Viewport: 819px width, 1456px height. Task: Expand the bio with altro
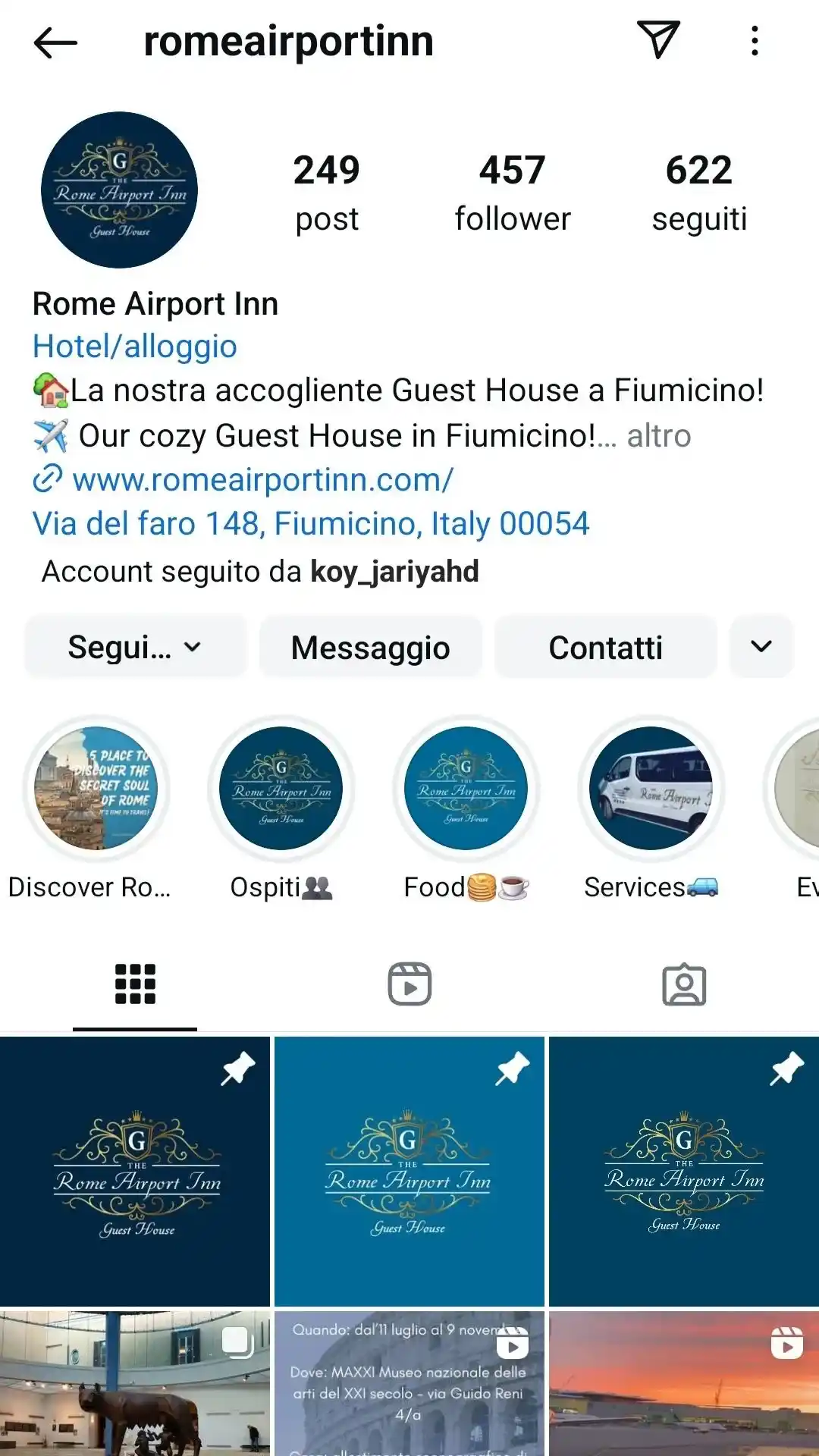click(x=659, y=436)
